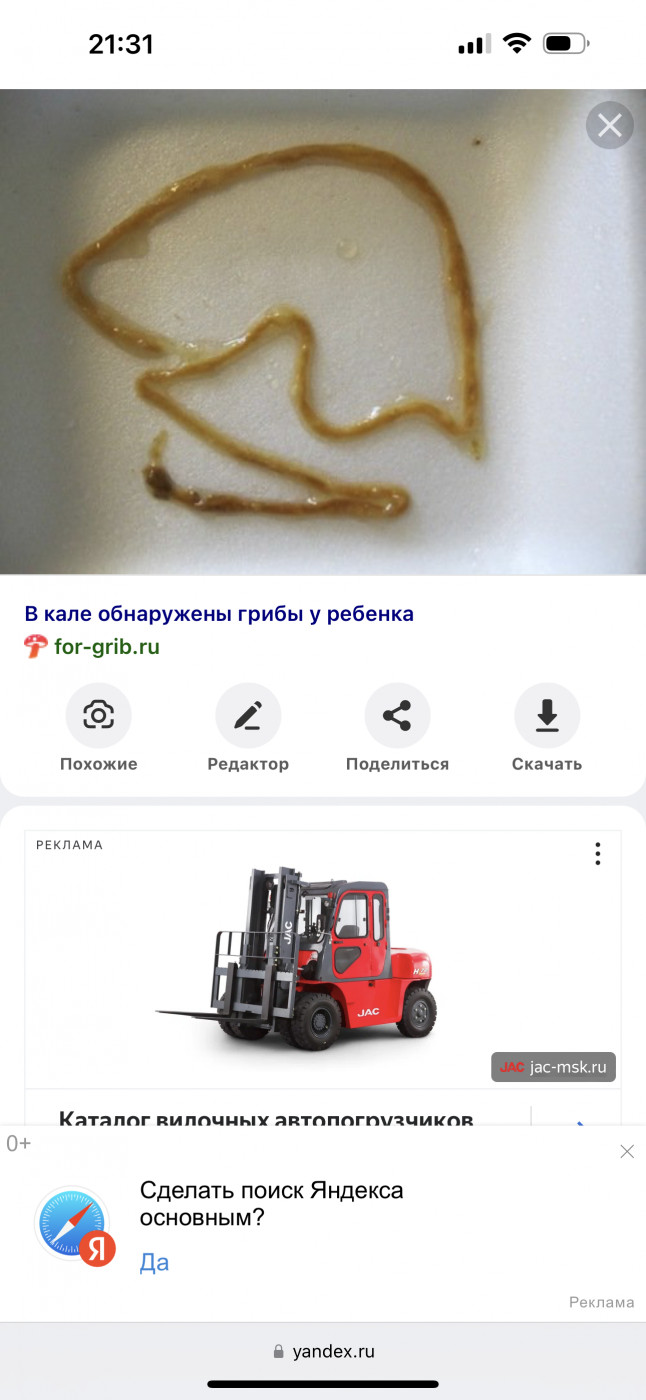This screenshot has width=646, height=1400.
Task: Share the image via Поделиться
Action: coord(397,728)
